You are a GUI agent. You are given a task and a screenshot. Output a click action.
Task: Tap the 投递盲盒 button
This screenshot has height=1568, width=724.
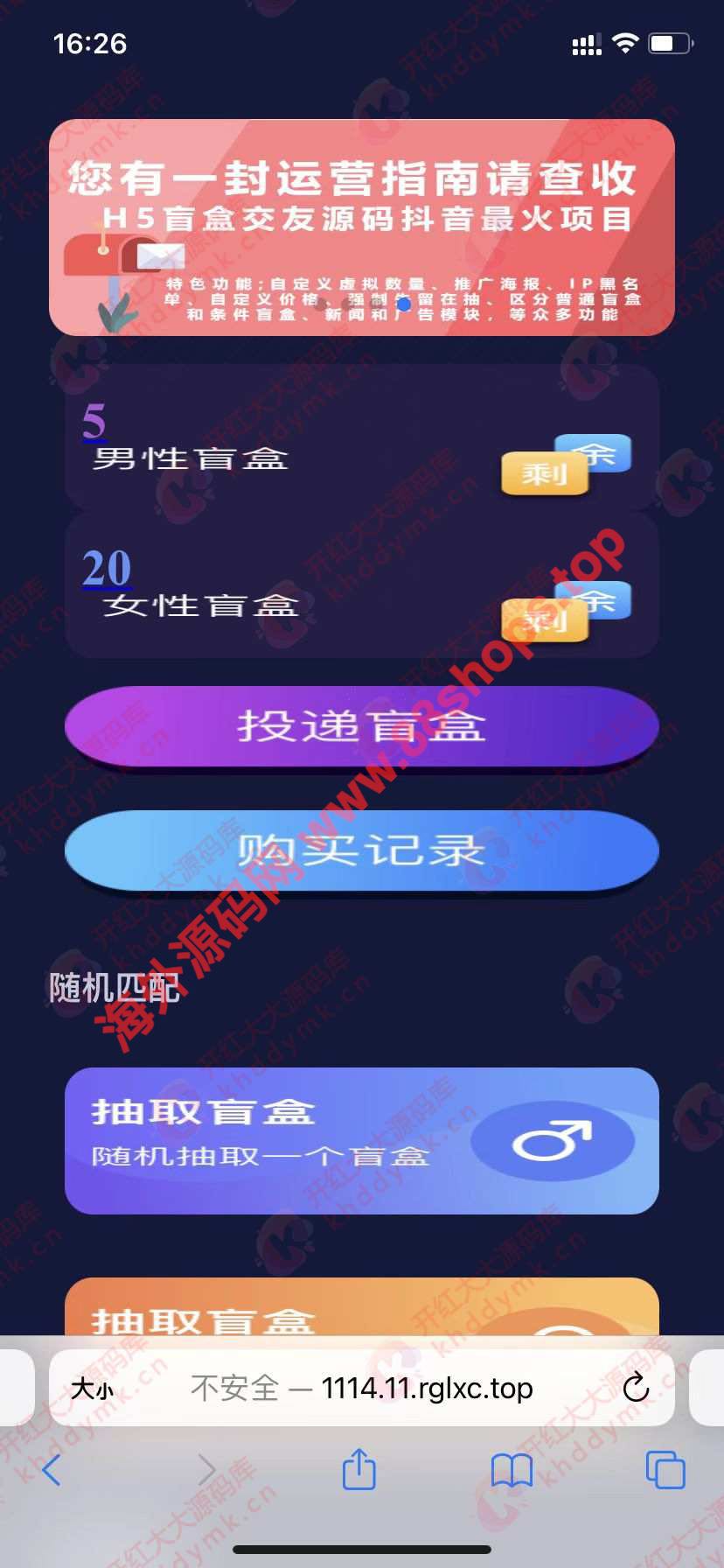click(361, 726)
